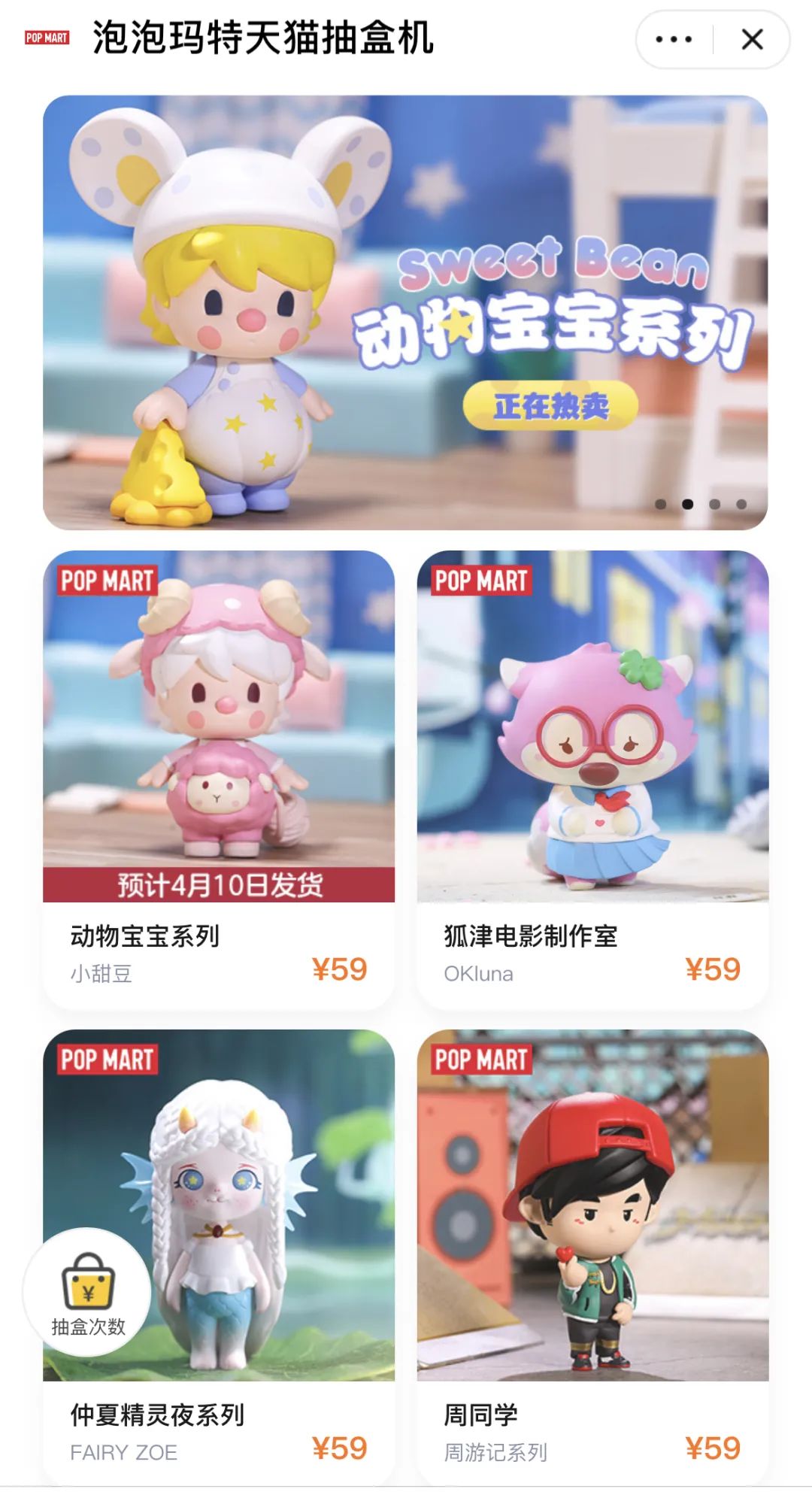Open the 周同学 周游记系列 product card
Viewport: 812px width, 1498px height.
tap(592, 1256)
